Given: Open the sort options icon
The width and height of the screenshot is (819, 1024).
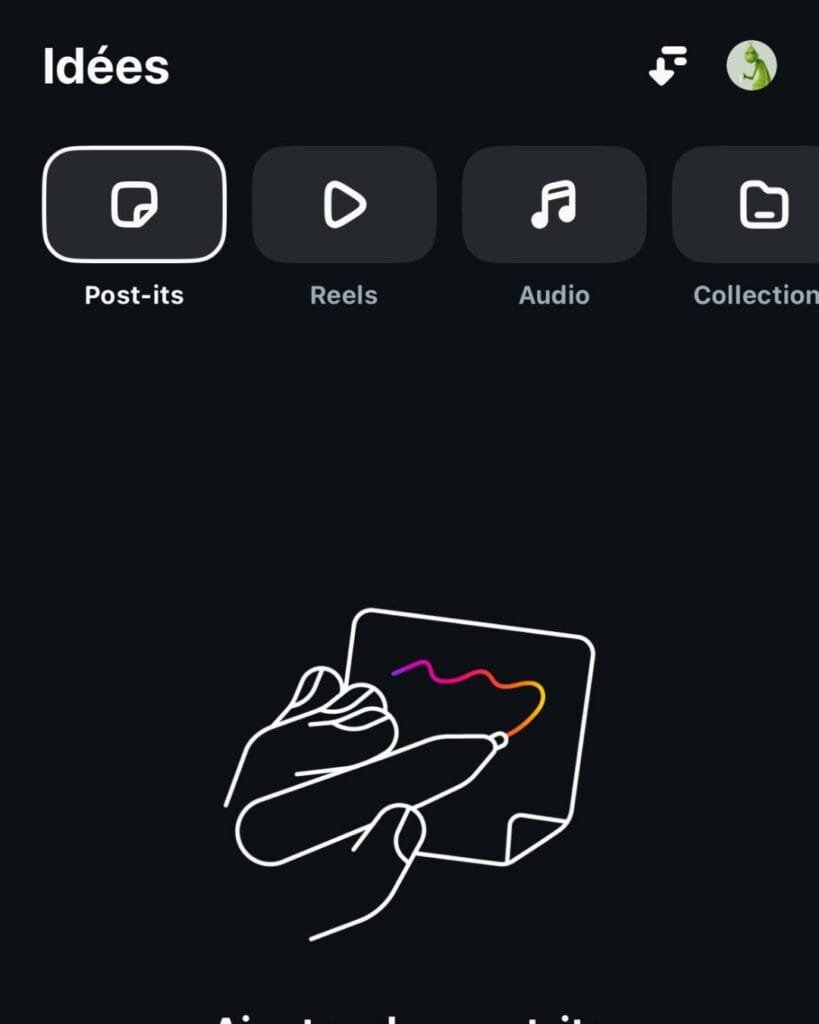Looking at the screenshot, I should coord(668,66).
